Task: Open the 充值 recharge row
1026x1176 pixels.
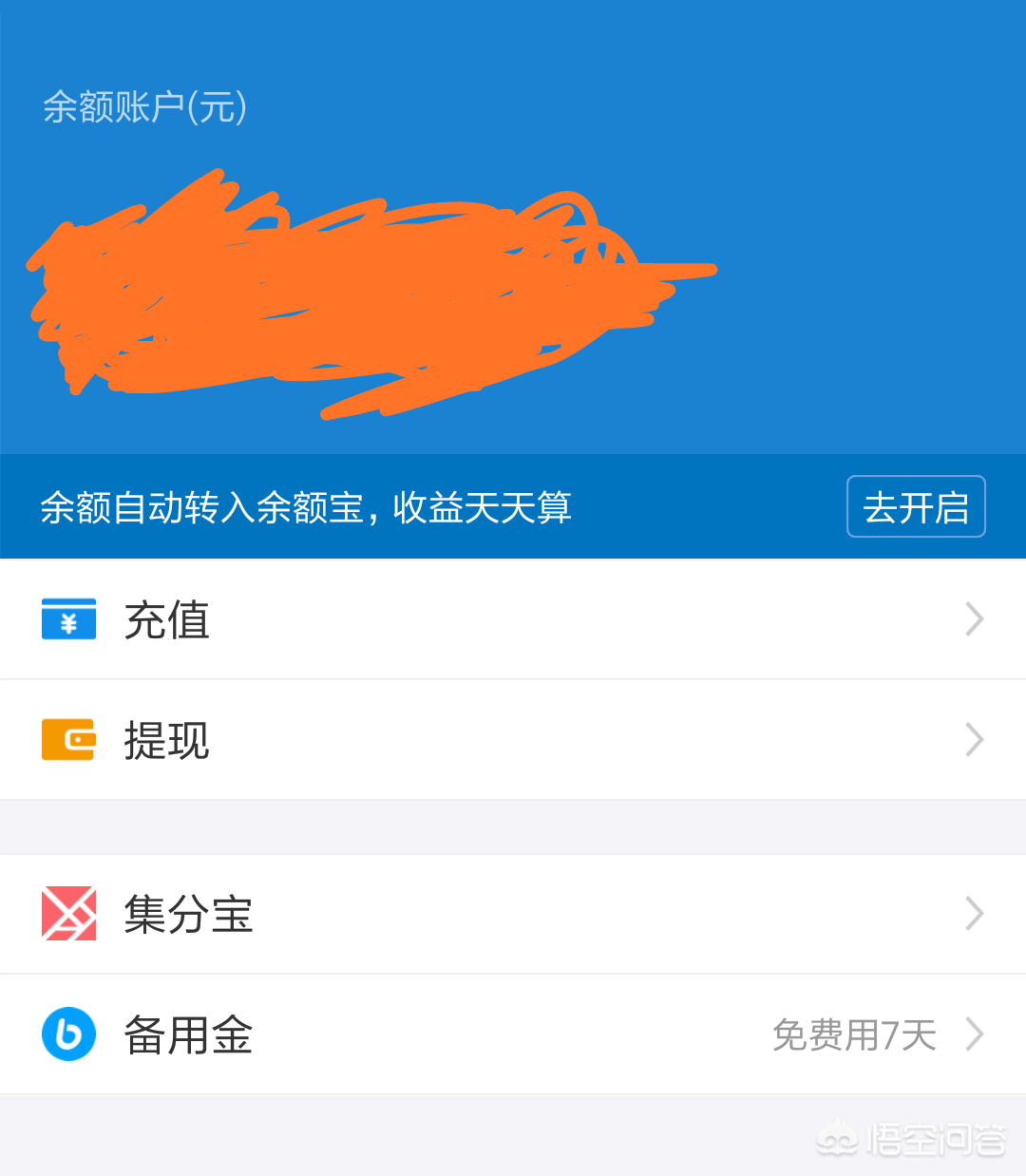Action: tap(513, 619)
